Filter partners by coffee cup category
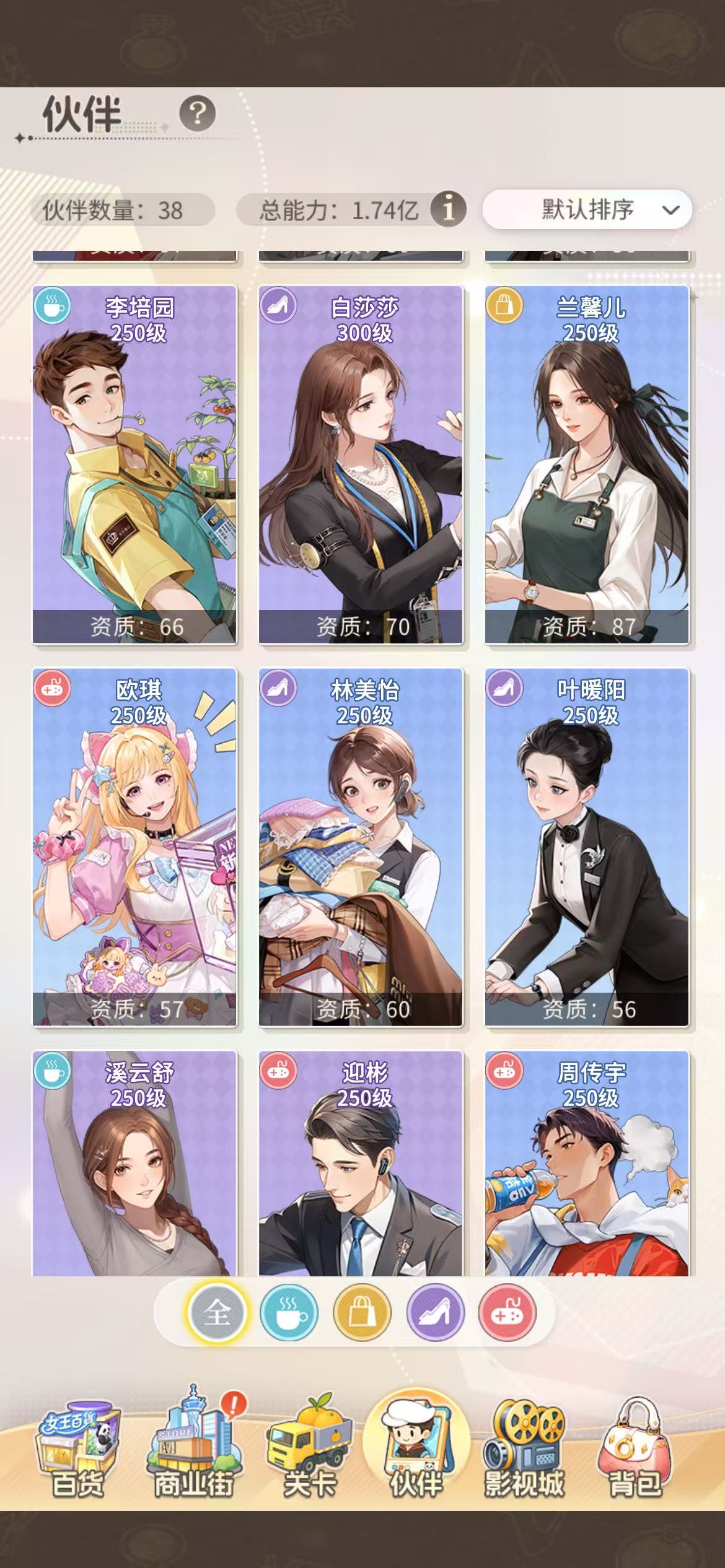Viewport: 725px width, 1568px height. point(289,1312)
